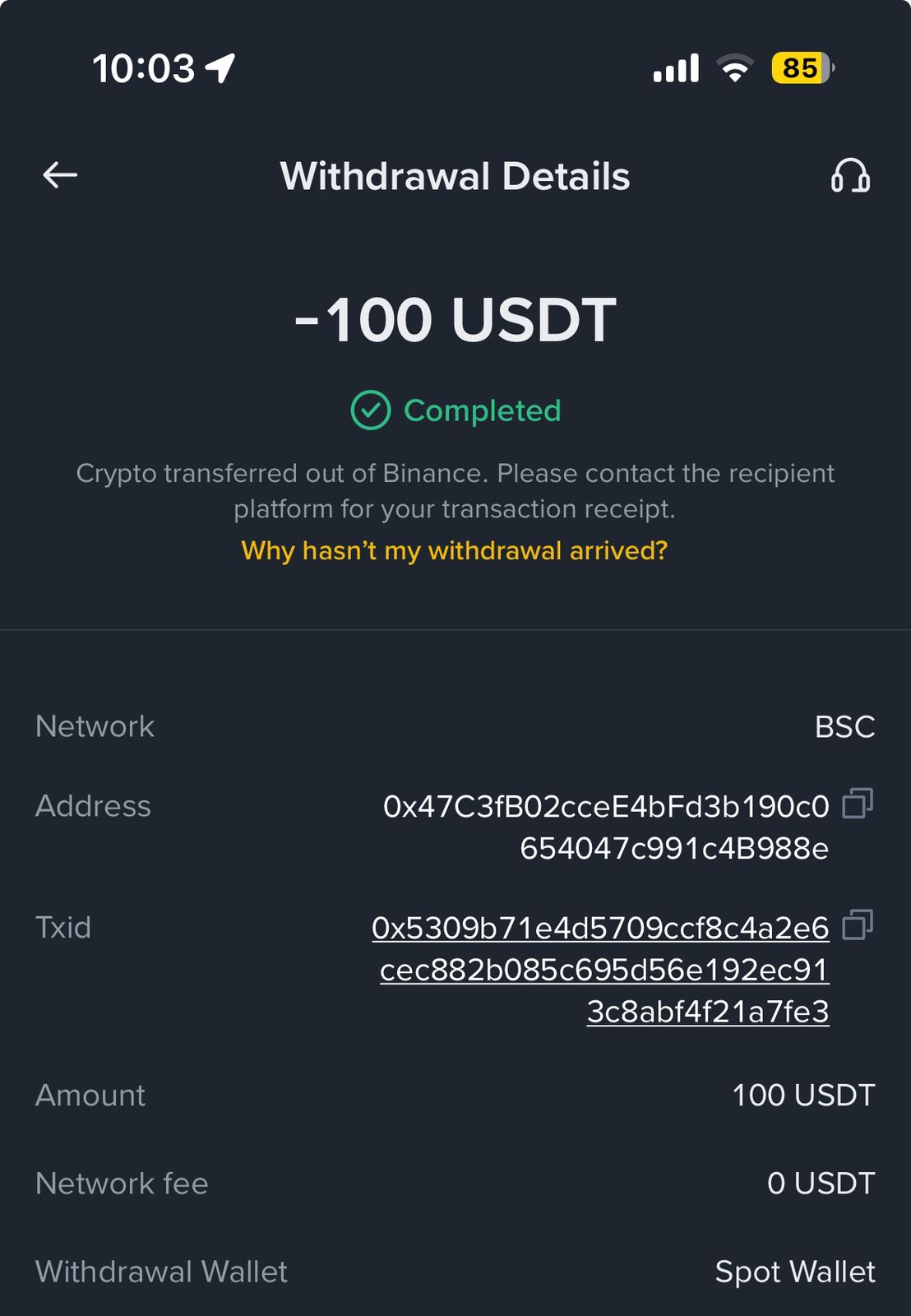The height and width of the screenshot is (1316, 911).
Task: Copy the withdrawal address
Action: [857, 804]
